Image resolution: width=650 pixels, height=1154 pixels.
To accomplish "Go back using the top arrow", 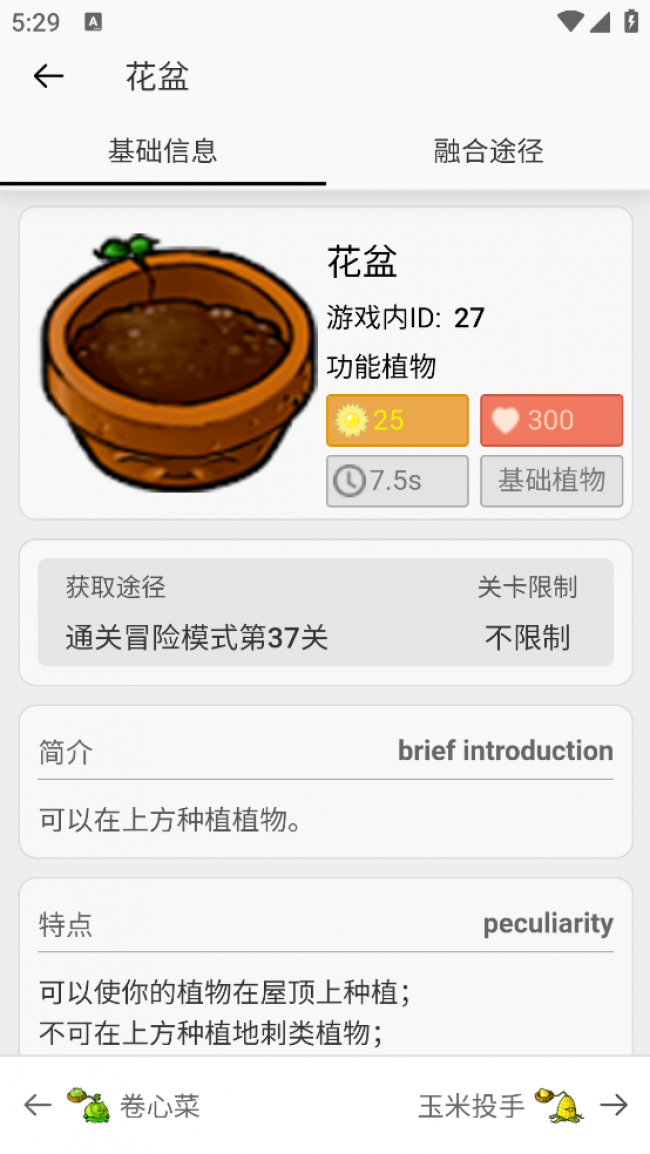I will [x=48, y=76].
